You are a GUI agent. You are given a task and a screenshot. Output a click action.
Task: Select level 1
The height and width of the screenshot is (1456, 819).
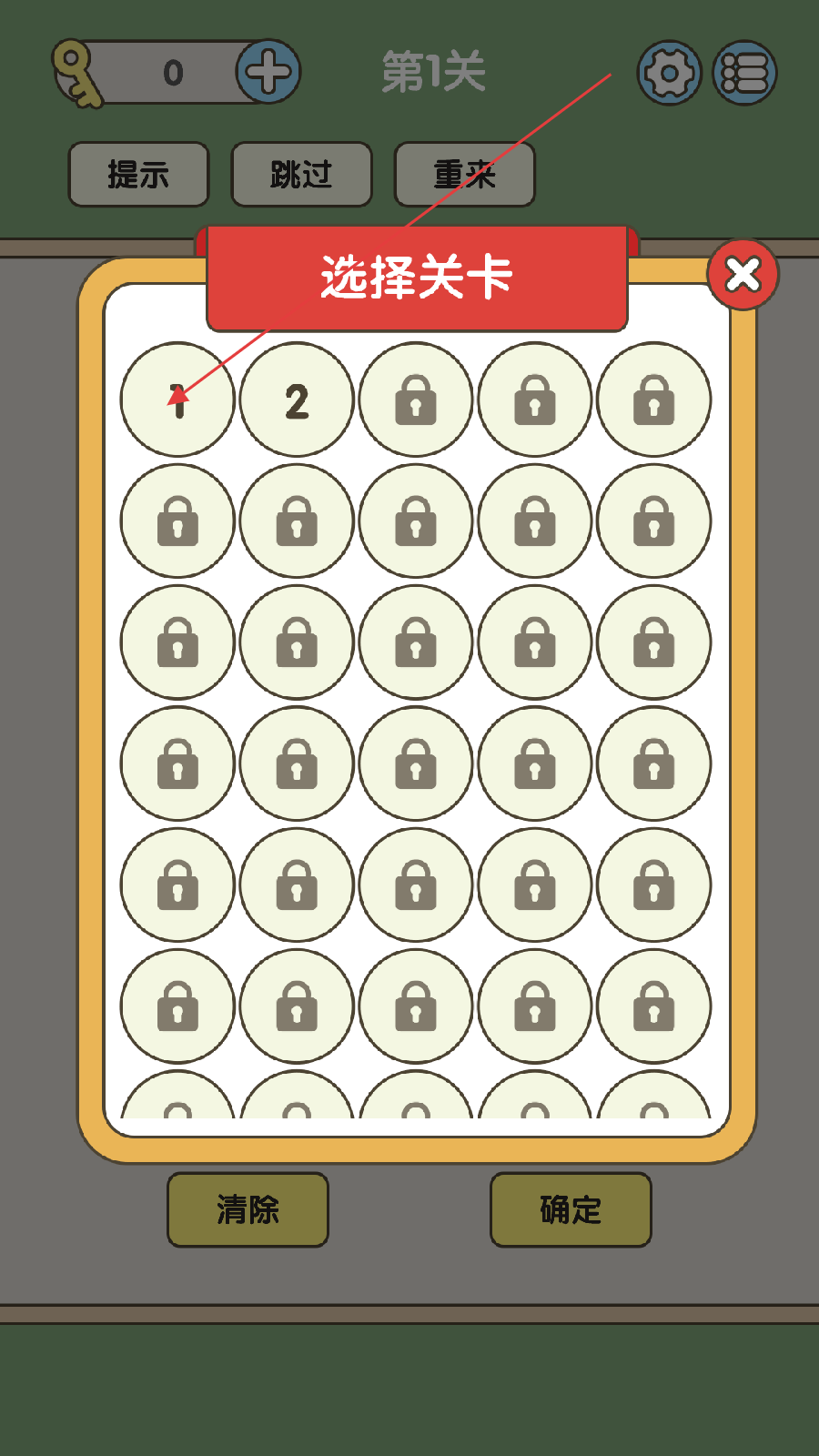177,399
